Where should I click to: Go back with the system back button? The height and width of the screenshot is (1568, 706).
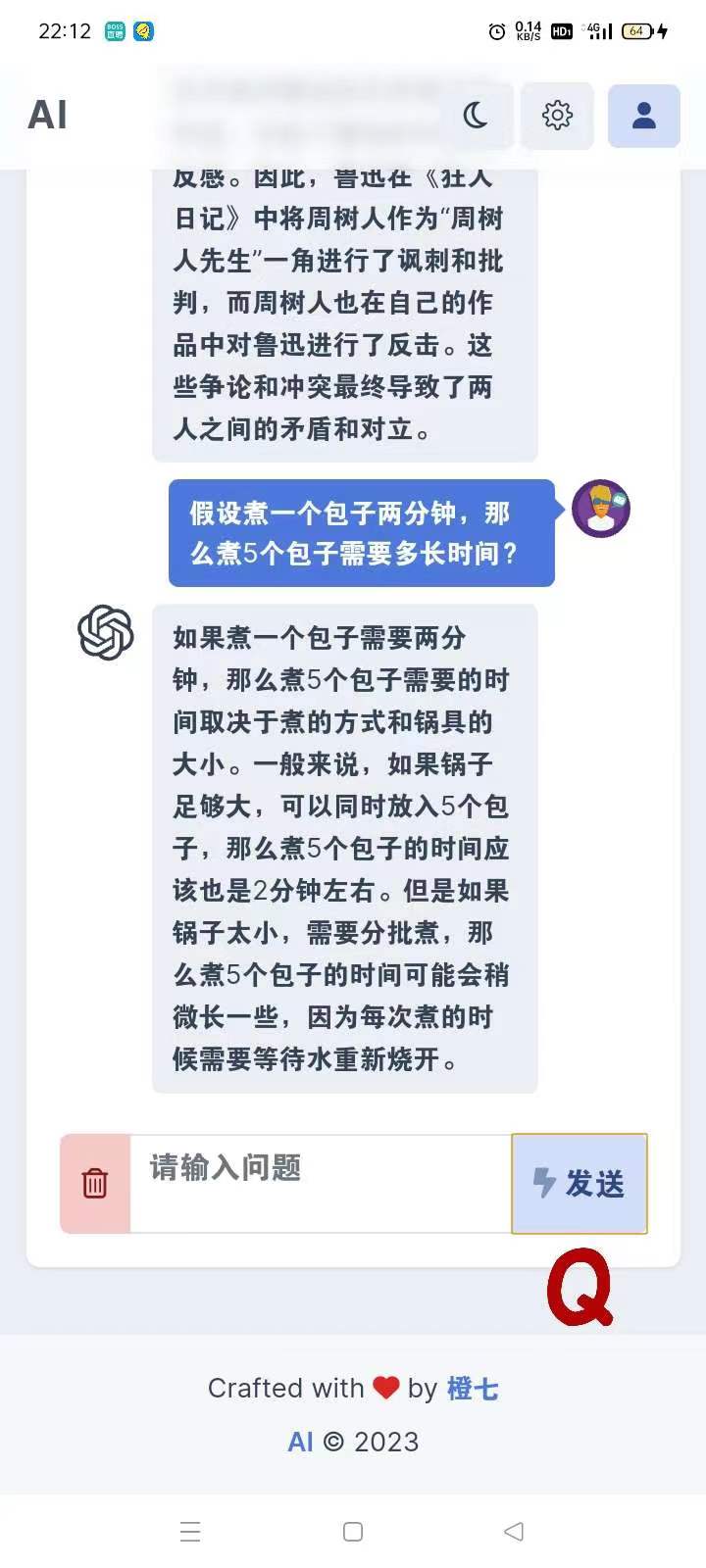[x=514, y=1532]
